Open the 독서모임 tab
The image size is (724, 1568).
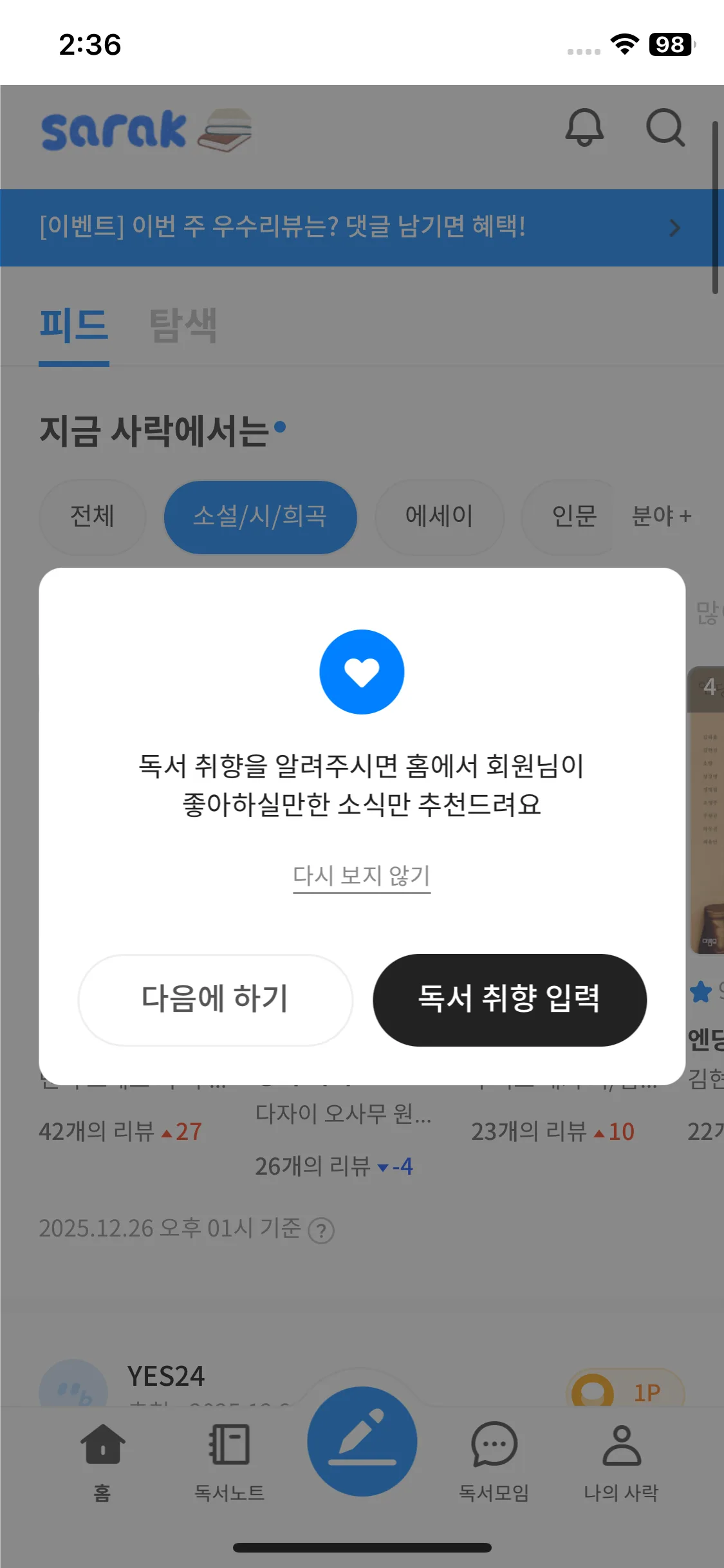tap(494, 1457)
